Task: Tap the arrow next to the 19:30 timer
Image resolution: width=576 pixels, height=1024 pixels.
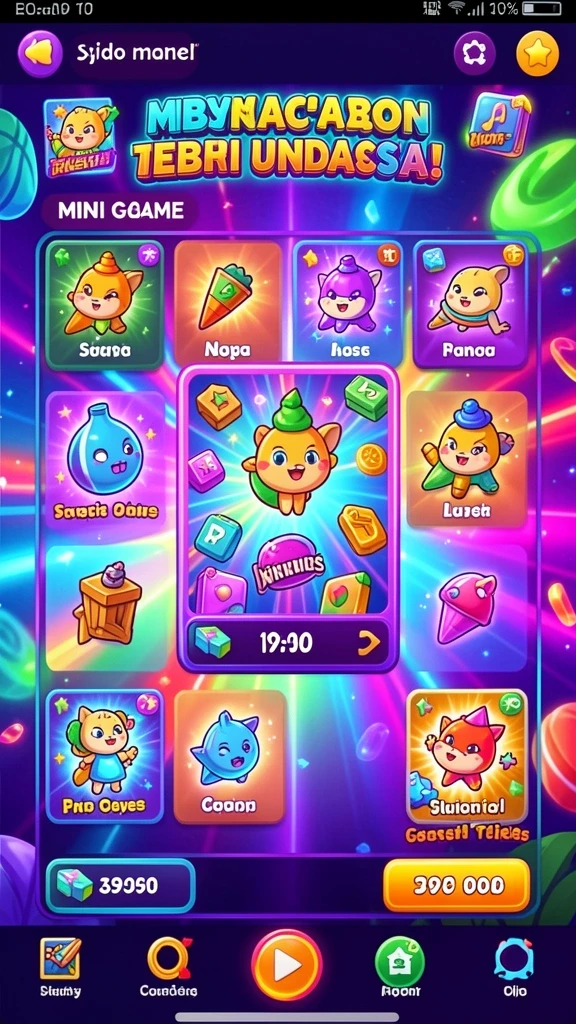Action: point(368,645)
